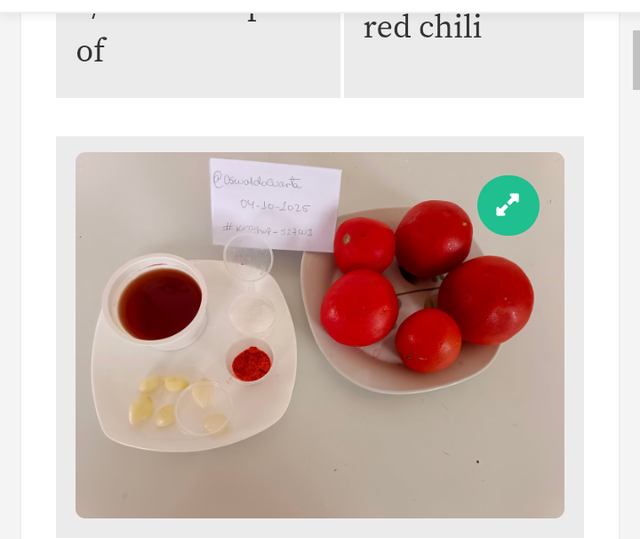Image resolution: width=640 pixels, height=539 pixels.
Task: Expand the ingredients photo to fullscreen
Action: click(508, 205)
